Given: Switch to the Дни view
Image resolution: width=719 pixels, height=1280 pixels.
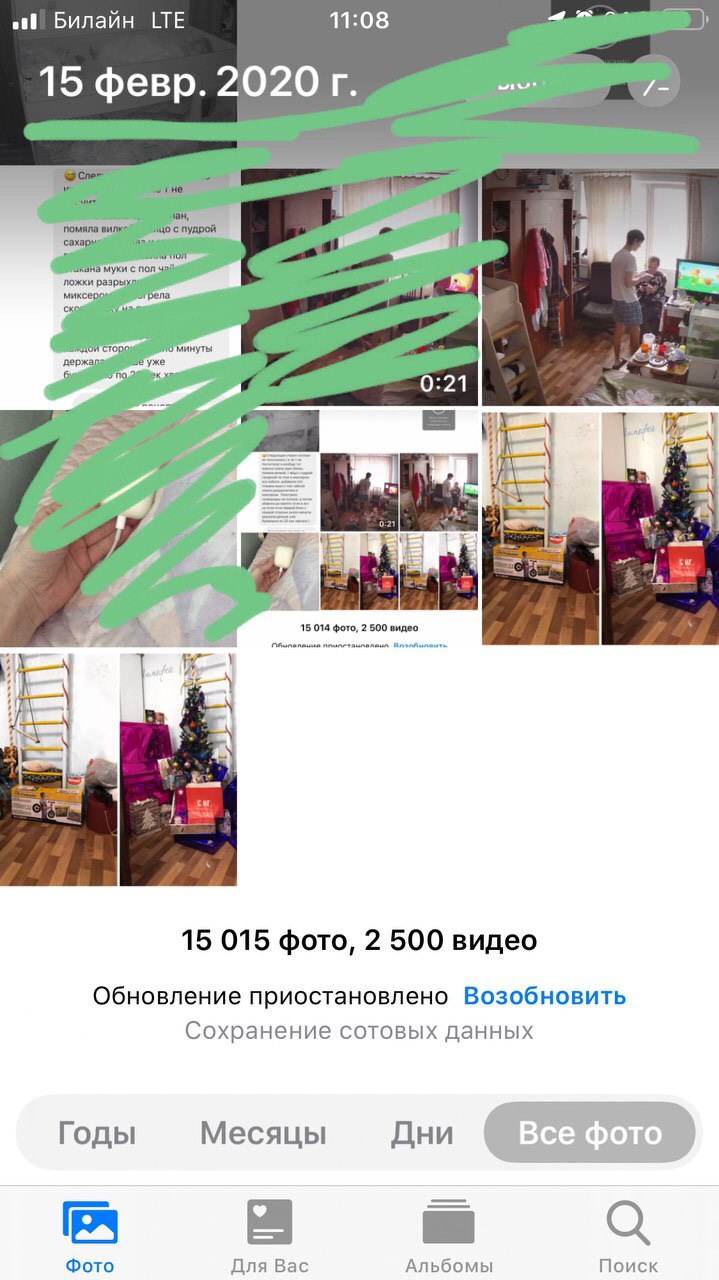Looking at the screenshot, I should [x=421, y=1133].
